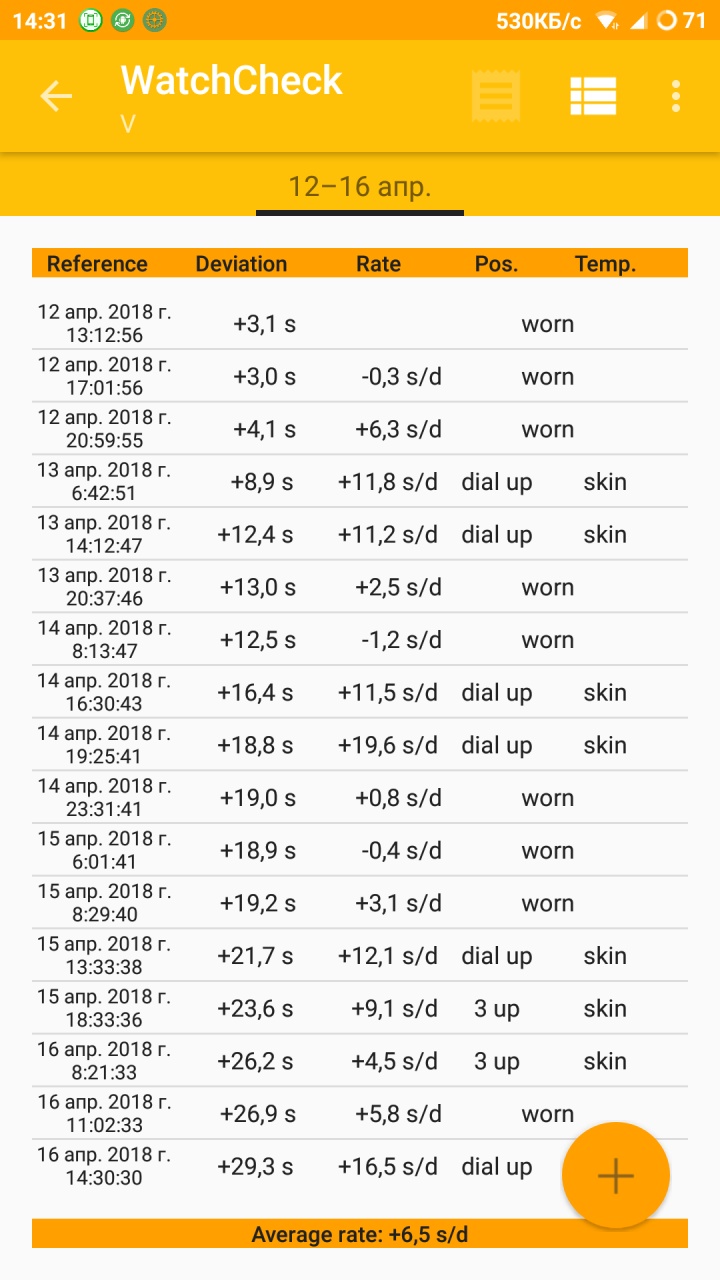Open the 16 апр. 8:21:33 entry
Viewport: 720px width, 1280px height.
pos(360,1061)
